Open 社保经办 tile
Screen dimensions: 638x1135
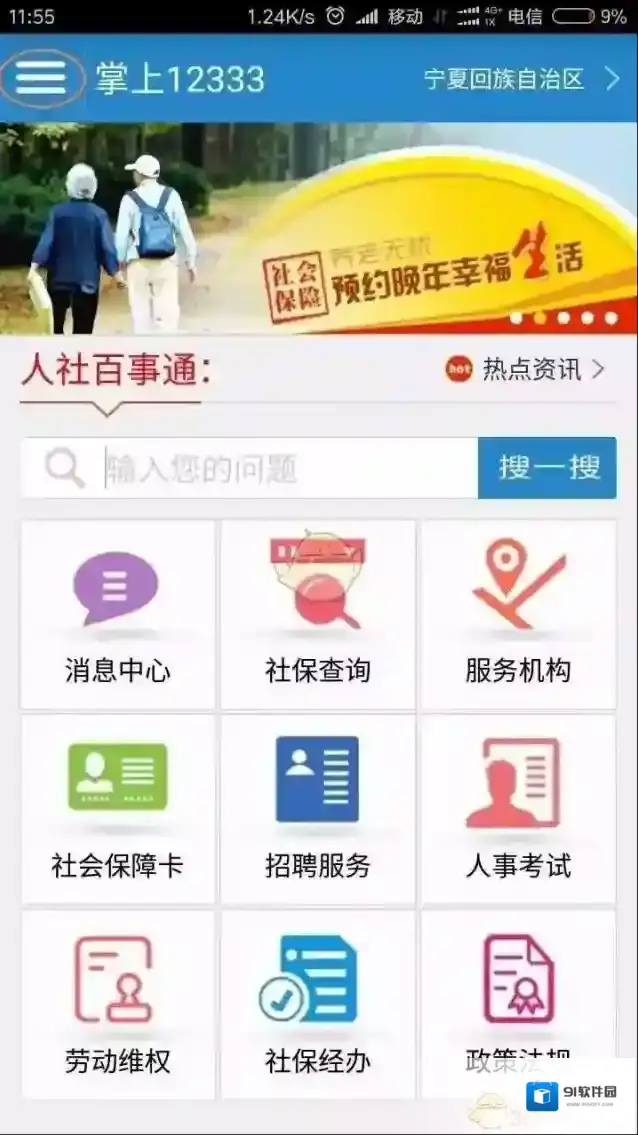coord(318,1003)
